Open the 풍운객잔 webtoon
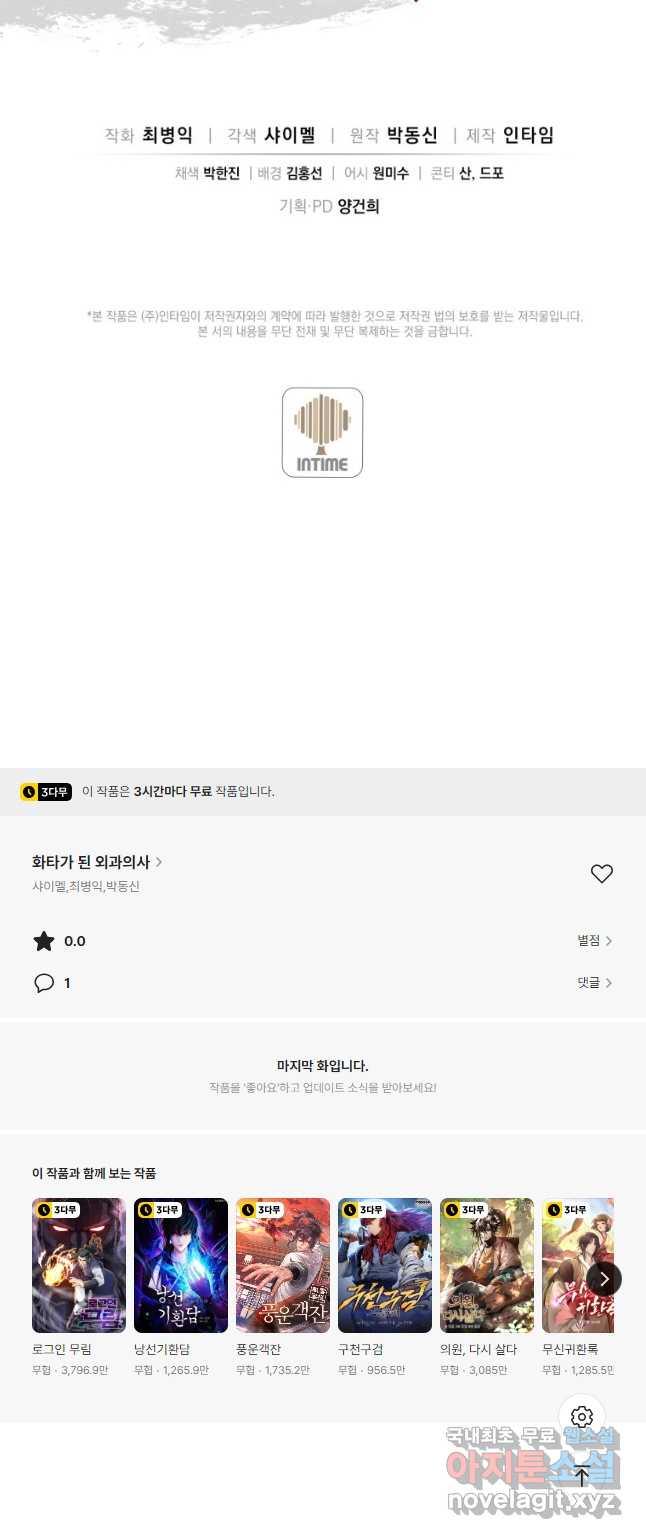Image resolution: width=646 pixels, height=1539 pixels. [x=283, y=1265]
